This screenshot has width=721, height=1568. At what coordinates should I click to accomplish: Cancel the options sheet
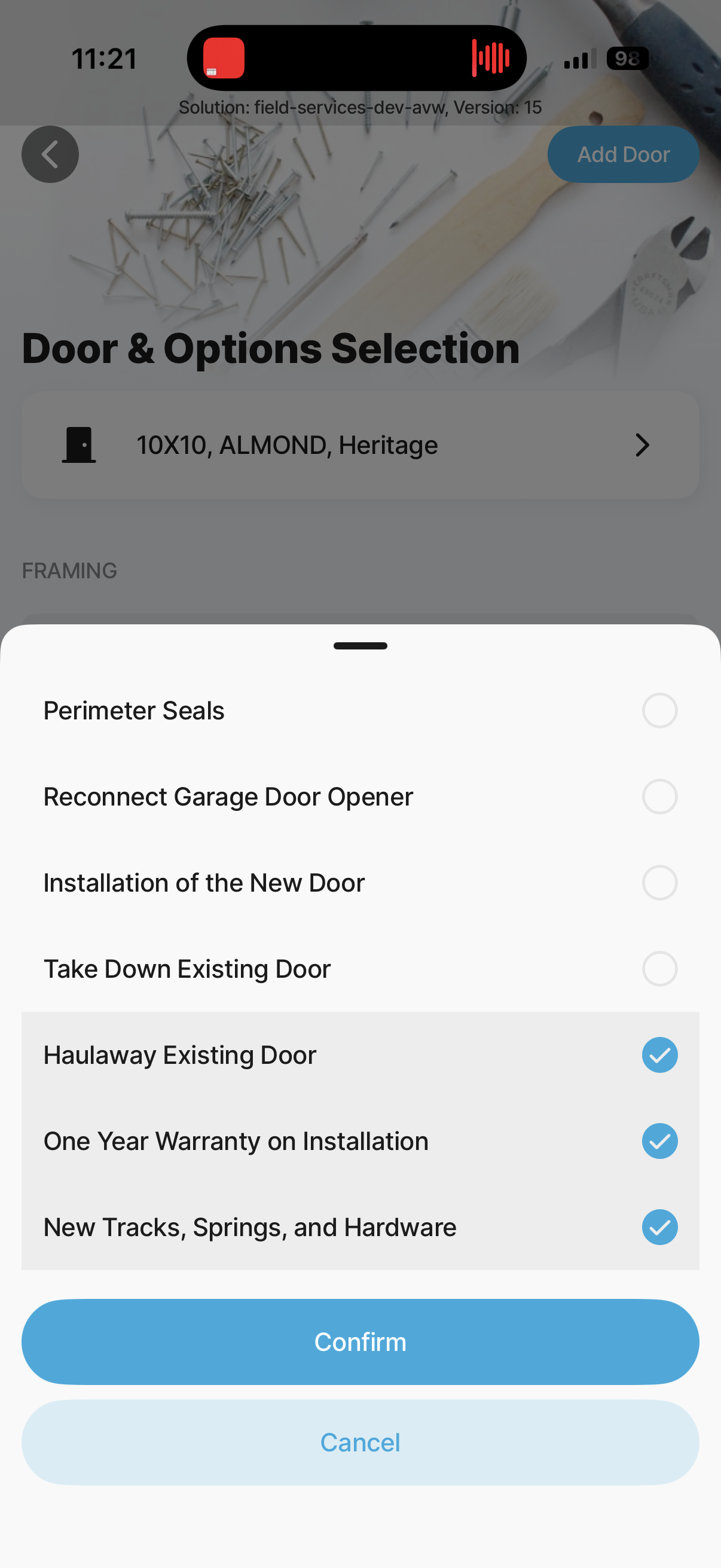pos(360,1442)
